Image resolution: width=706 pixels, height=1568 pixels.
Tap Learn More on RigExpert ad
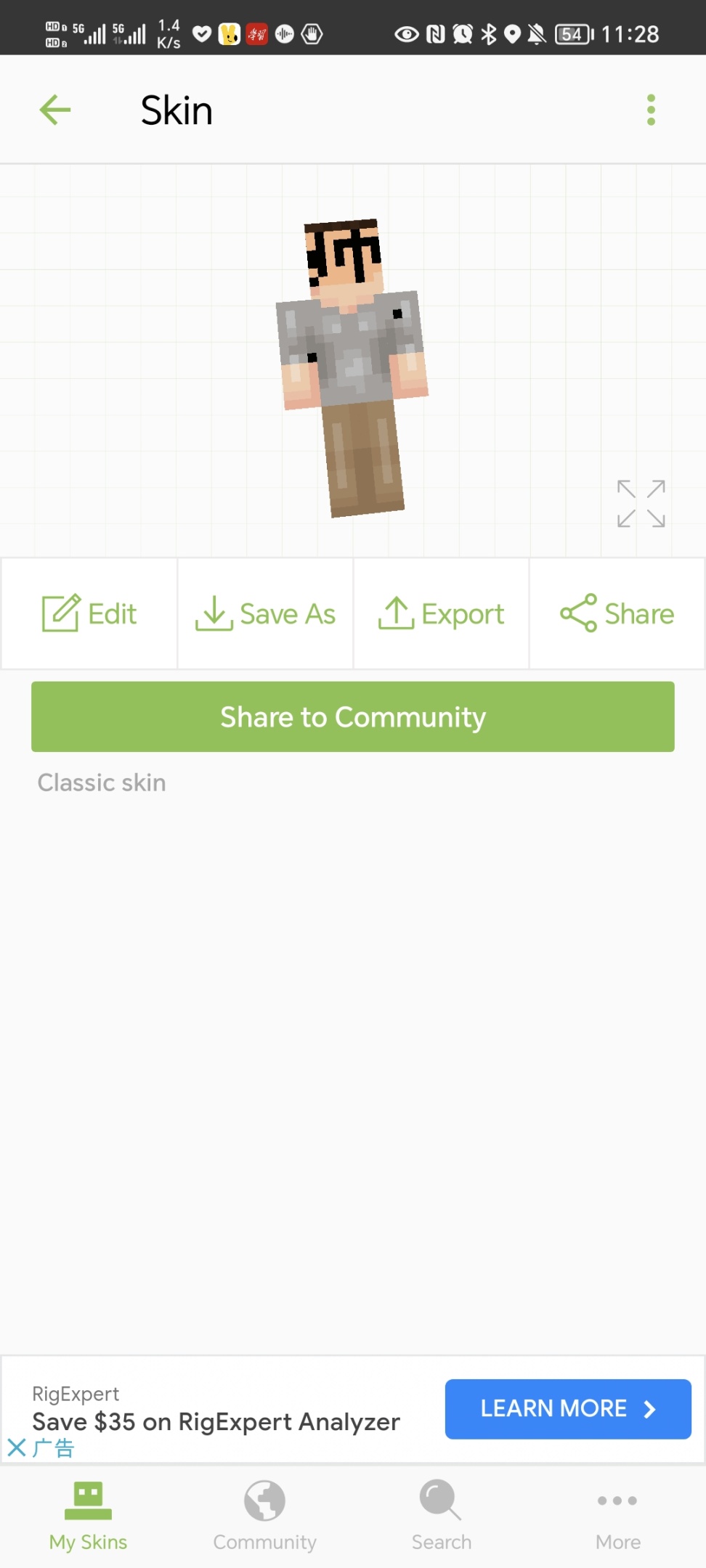tap(567, 1409)
